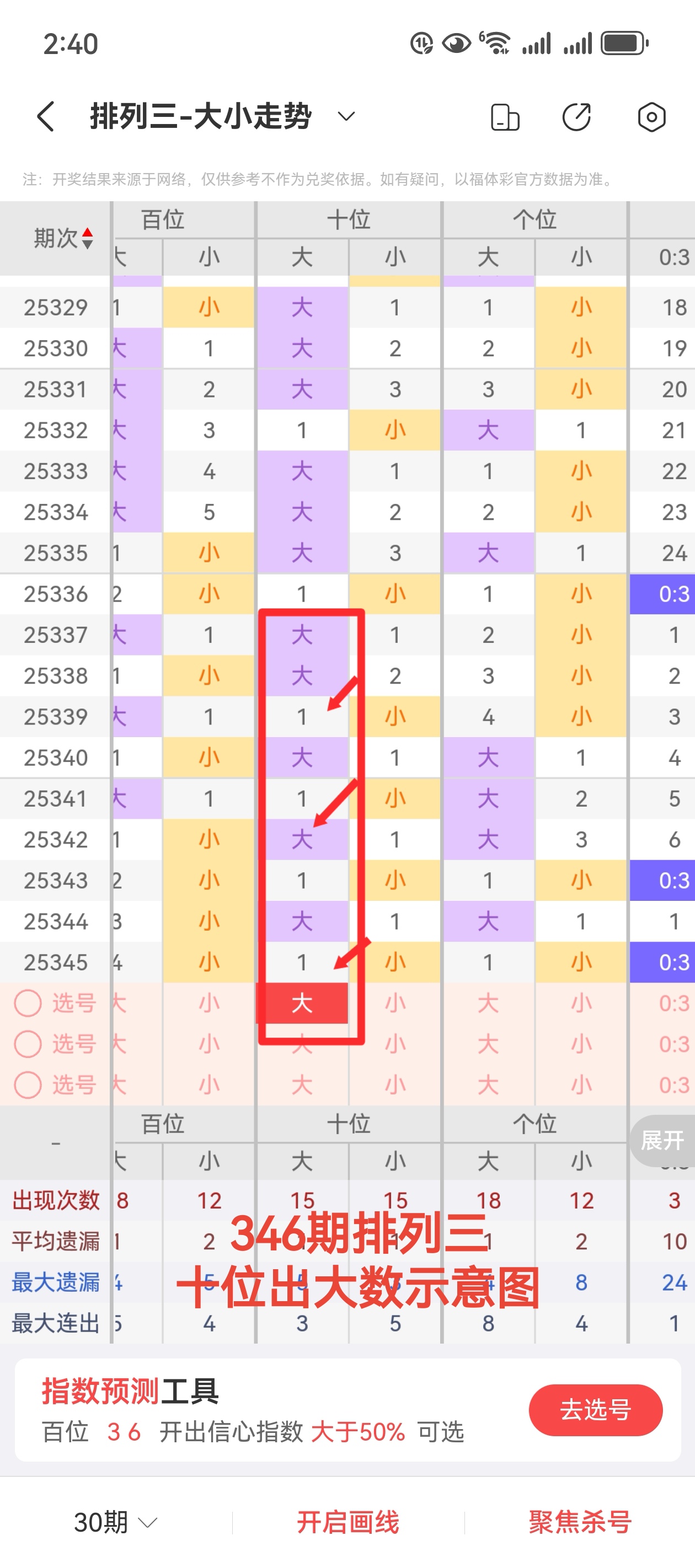Tap the 去选号 button
695x1568 pixels.
point(595,1410)
